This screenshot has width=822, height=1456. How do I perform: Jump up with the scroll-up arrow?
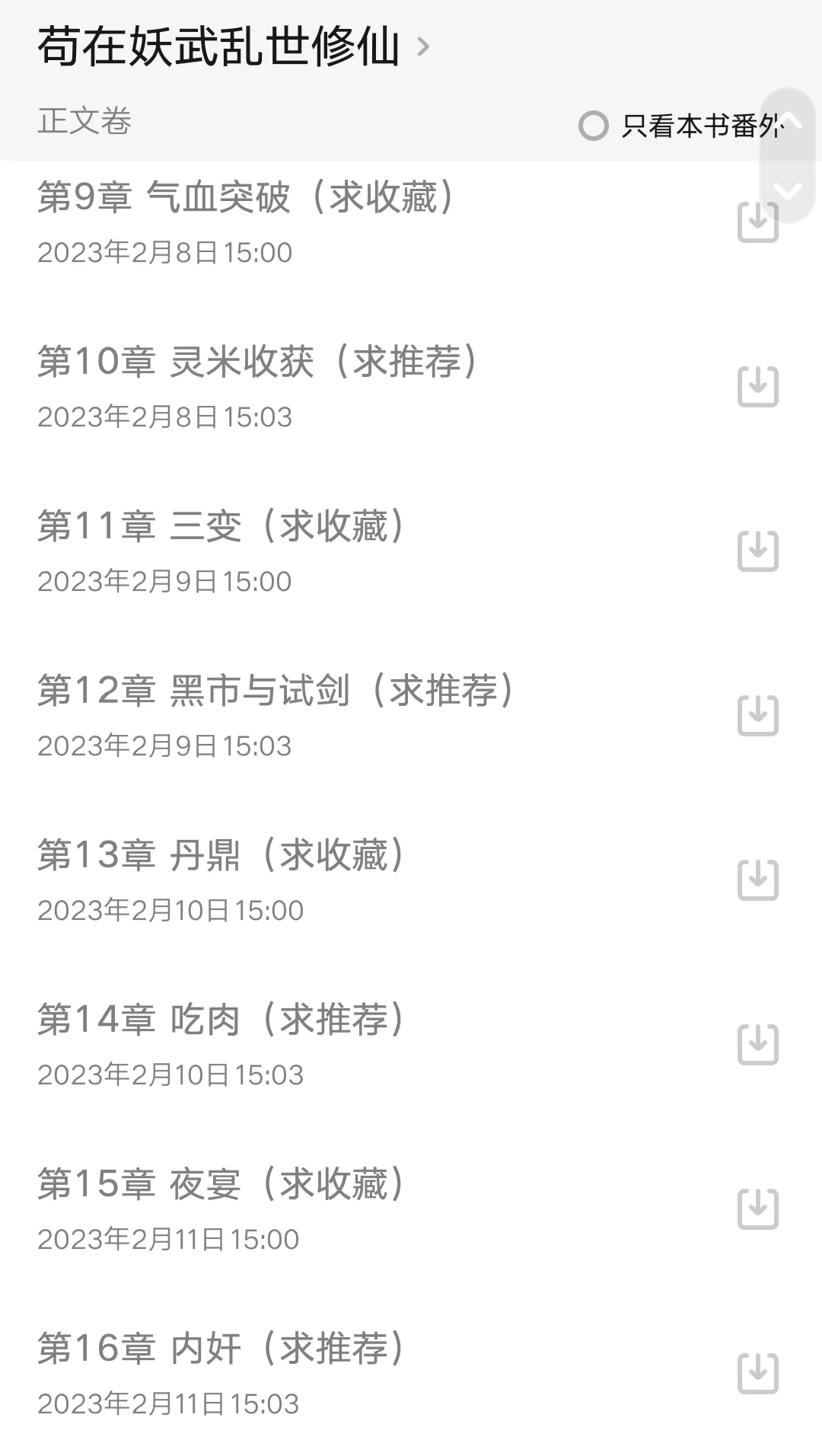(789, 120)
